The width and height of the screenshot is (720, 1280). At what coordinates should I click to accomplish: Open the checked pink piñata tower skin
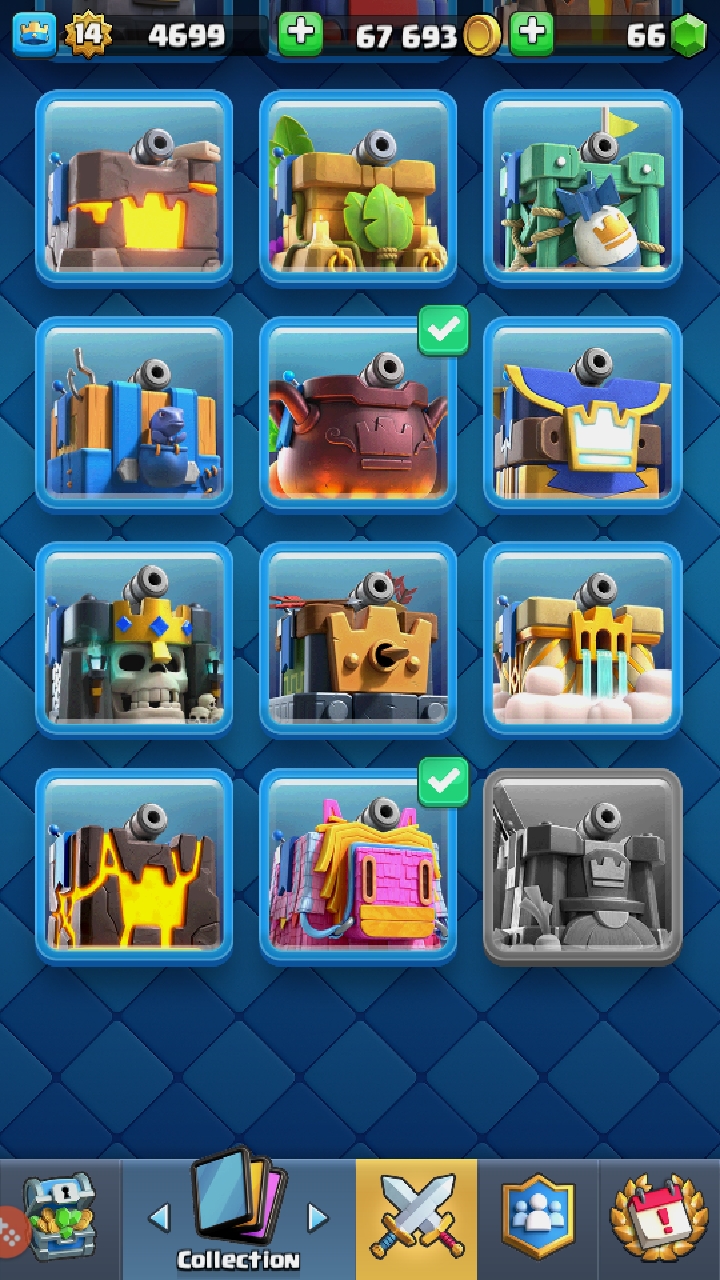point(358,866)
